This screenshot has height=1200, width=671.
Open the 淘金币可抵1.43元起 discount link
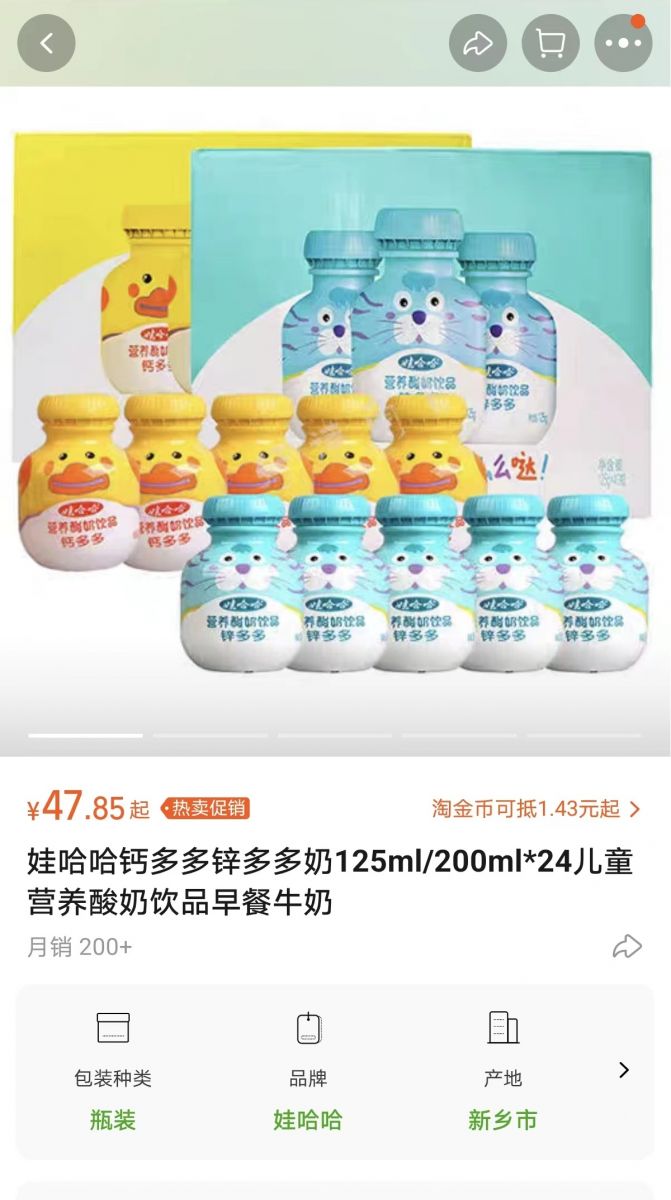[536, 809]
